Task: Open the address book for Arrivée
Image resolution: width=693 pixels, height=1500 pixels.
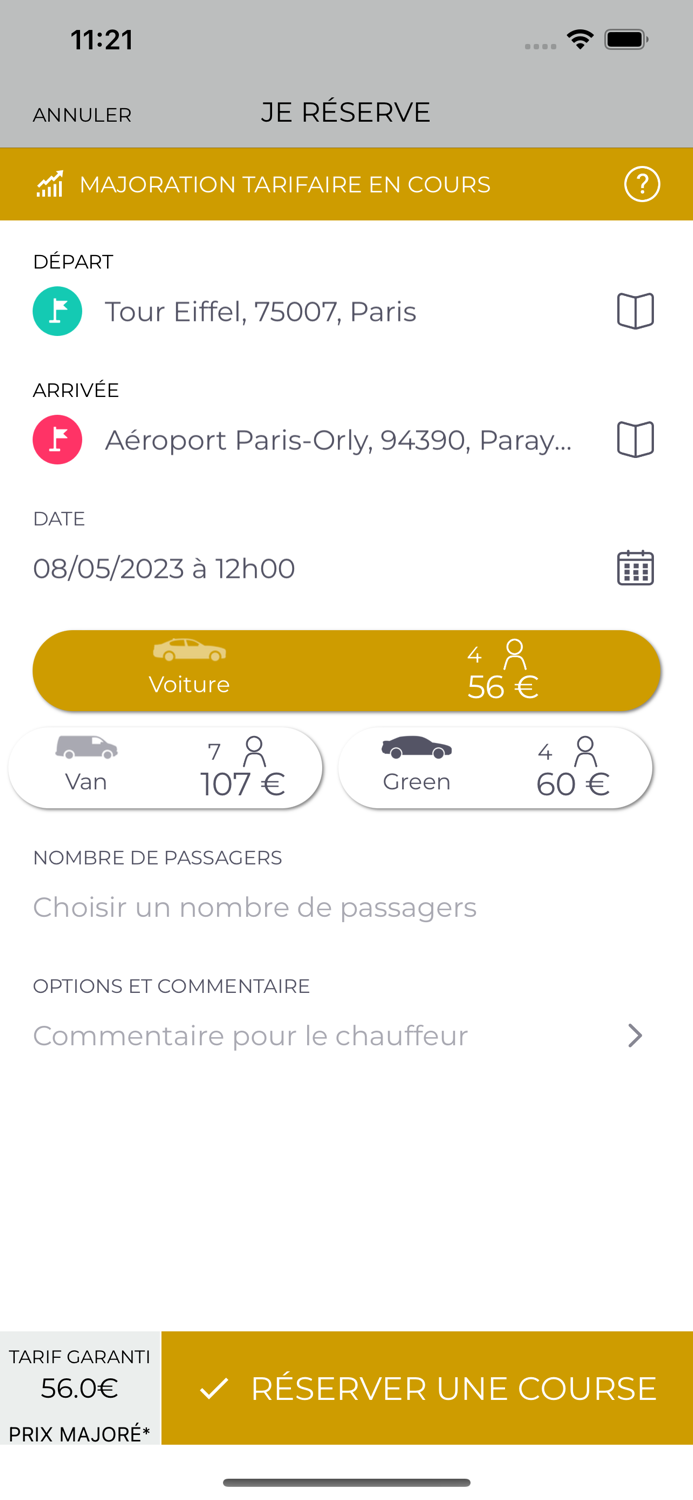Action: pyautogui.click(x=635, y=440)
